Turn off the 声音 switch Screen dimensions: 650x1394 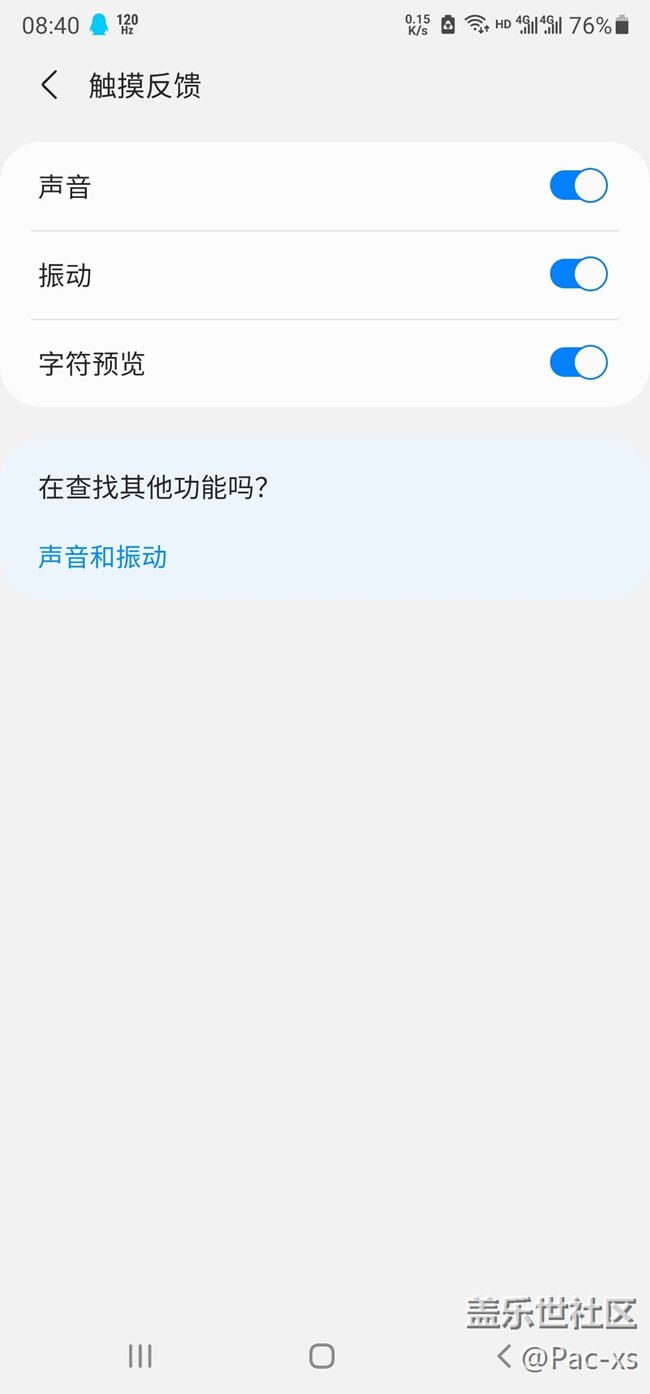pyautogui.click(x=579, y=186)
